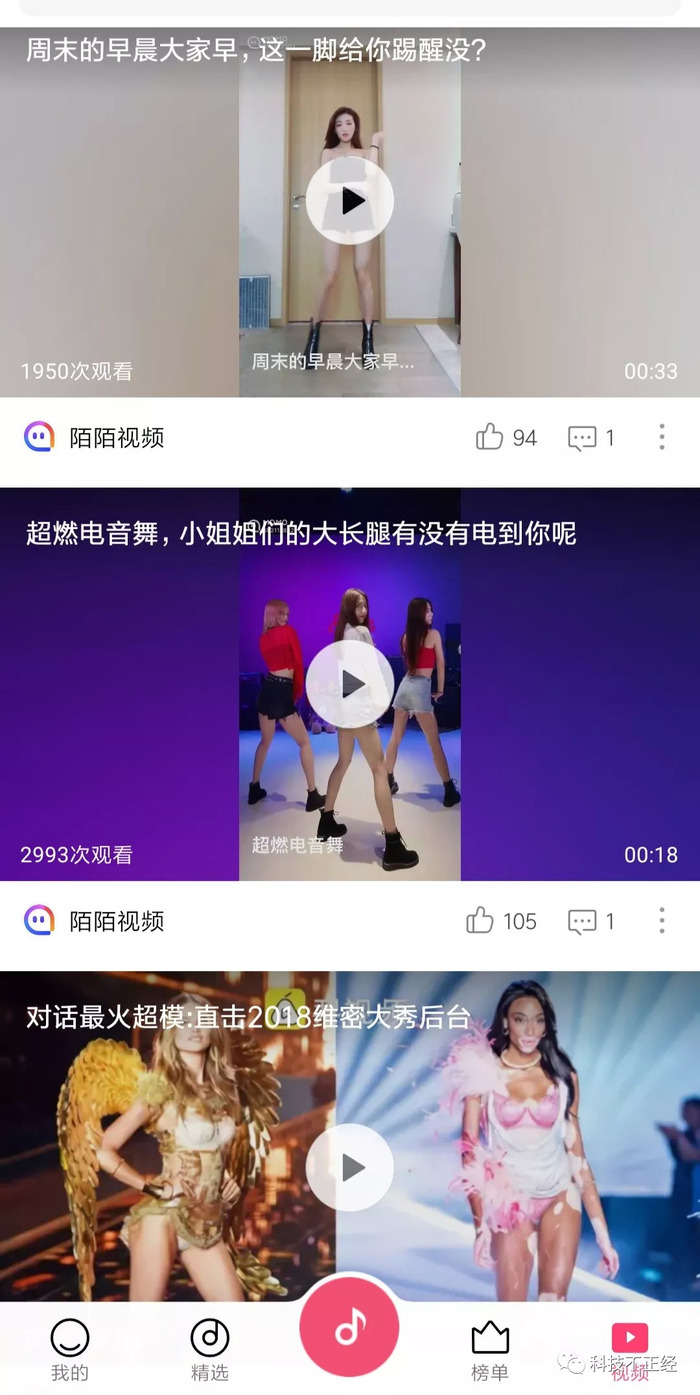The height and width of the screenshot is (1395, 700).
Task: Open 陌陌视频 channel under the 超燃电音舞 video
Action: tap(94, 921)
